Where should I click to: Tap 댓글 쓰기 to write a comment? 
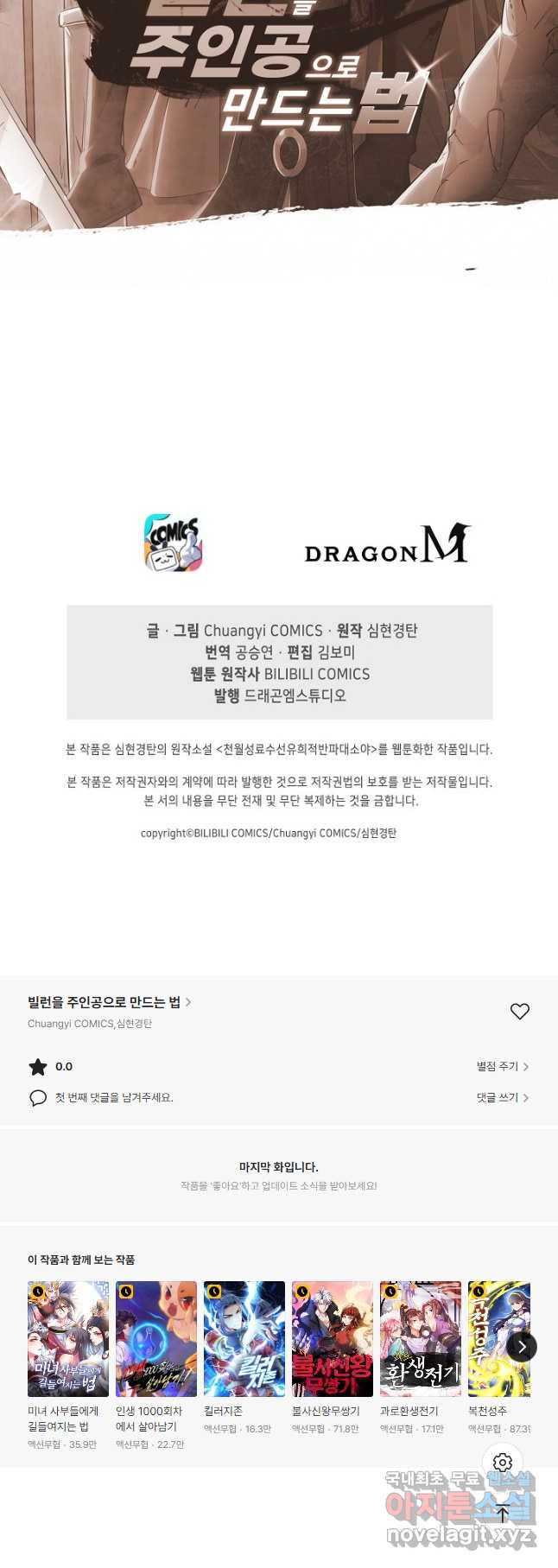(x=502, y=1097)
